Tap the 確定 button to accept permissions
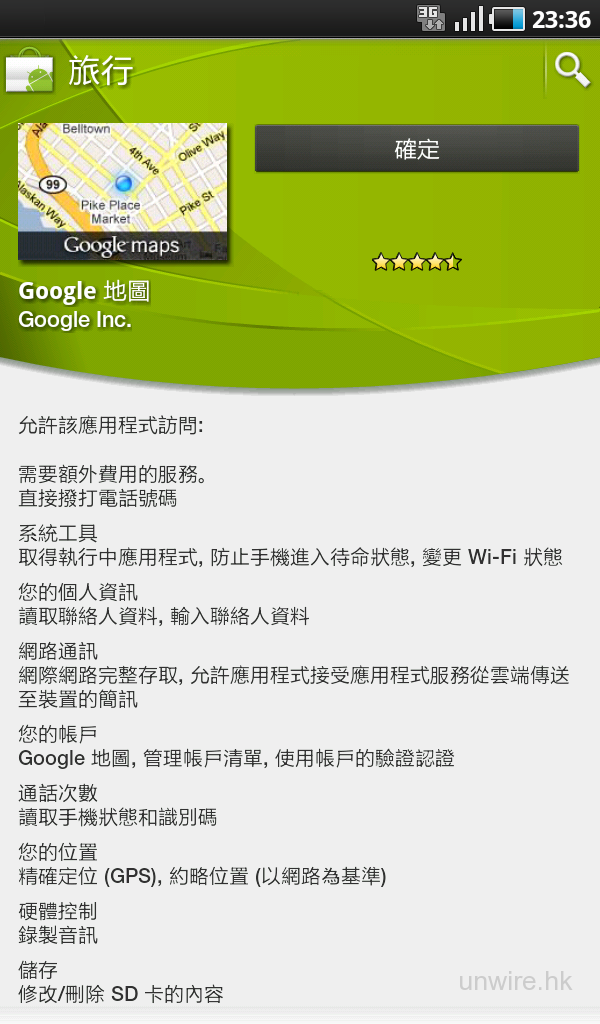Viewport: 600px width, 1024px height. coord(417,149)
